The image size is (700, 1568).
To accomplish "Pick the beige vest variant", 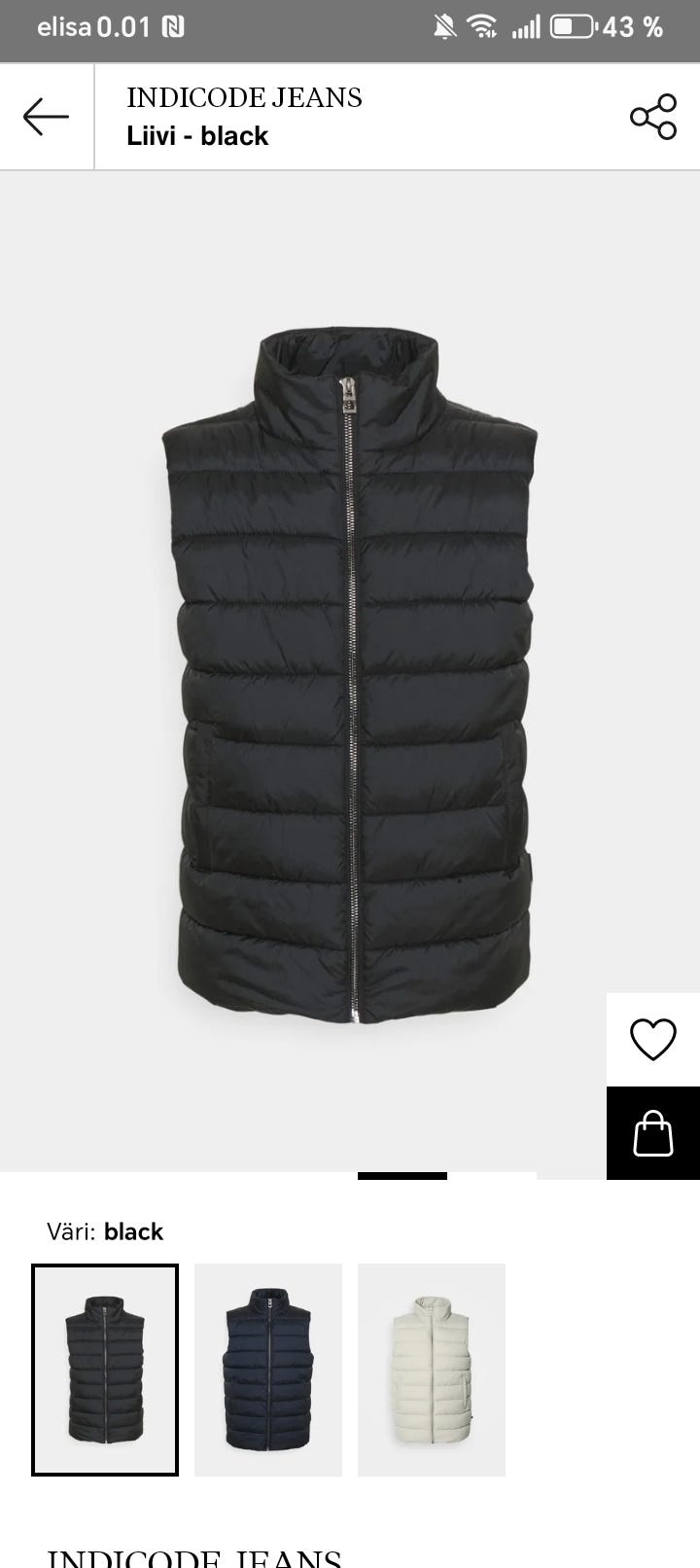I will click(x=432, y=1370).
